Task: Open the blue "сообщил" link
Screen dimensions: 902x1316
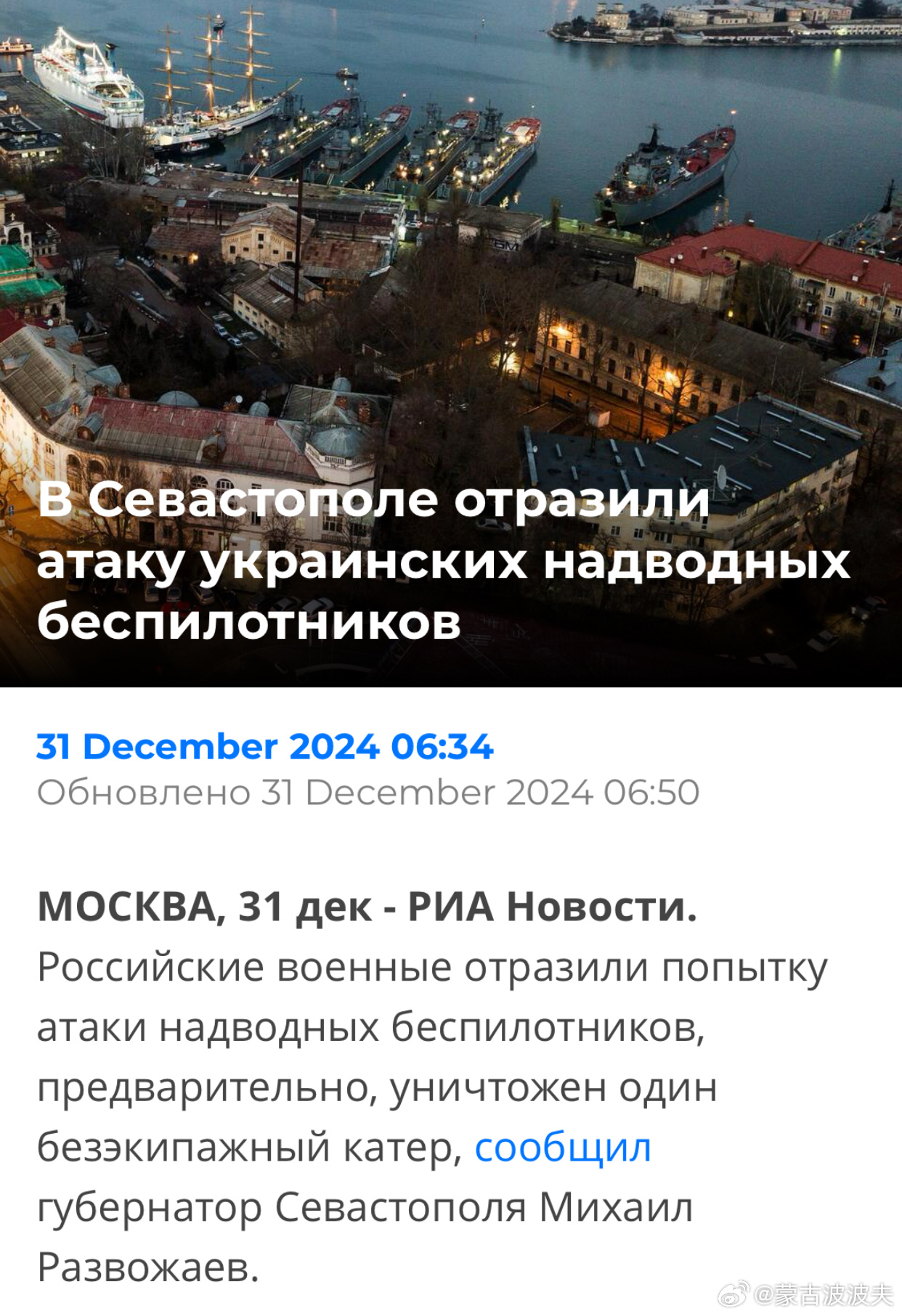Action: tap(562, 1148)
